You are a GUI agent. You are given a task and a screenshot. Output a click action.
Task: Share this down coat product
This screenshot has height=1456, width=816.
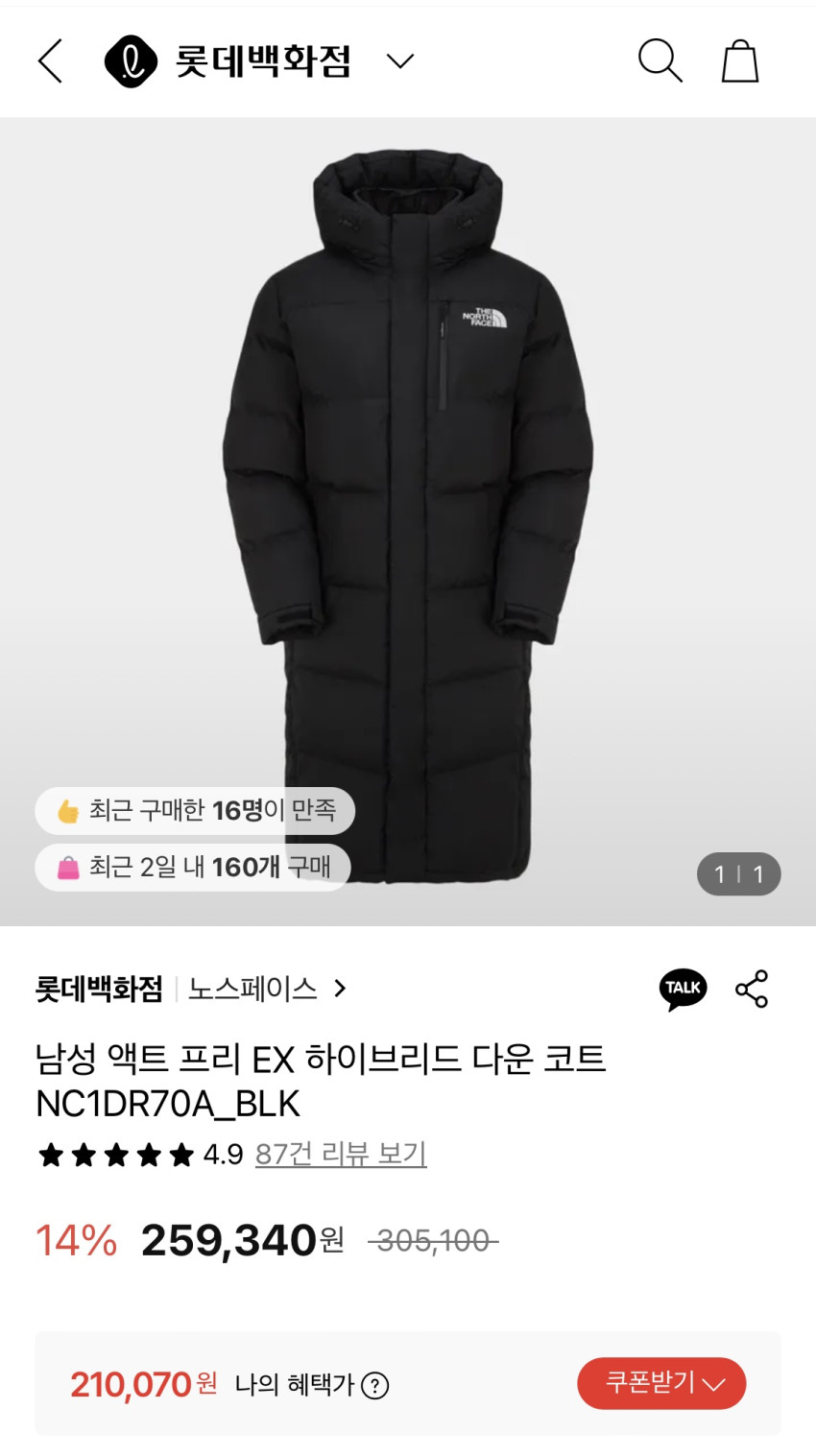(752, 989)
